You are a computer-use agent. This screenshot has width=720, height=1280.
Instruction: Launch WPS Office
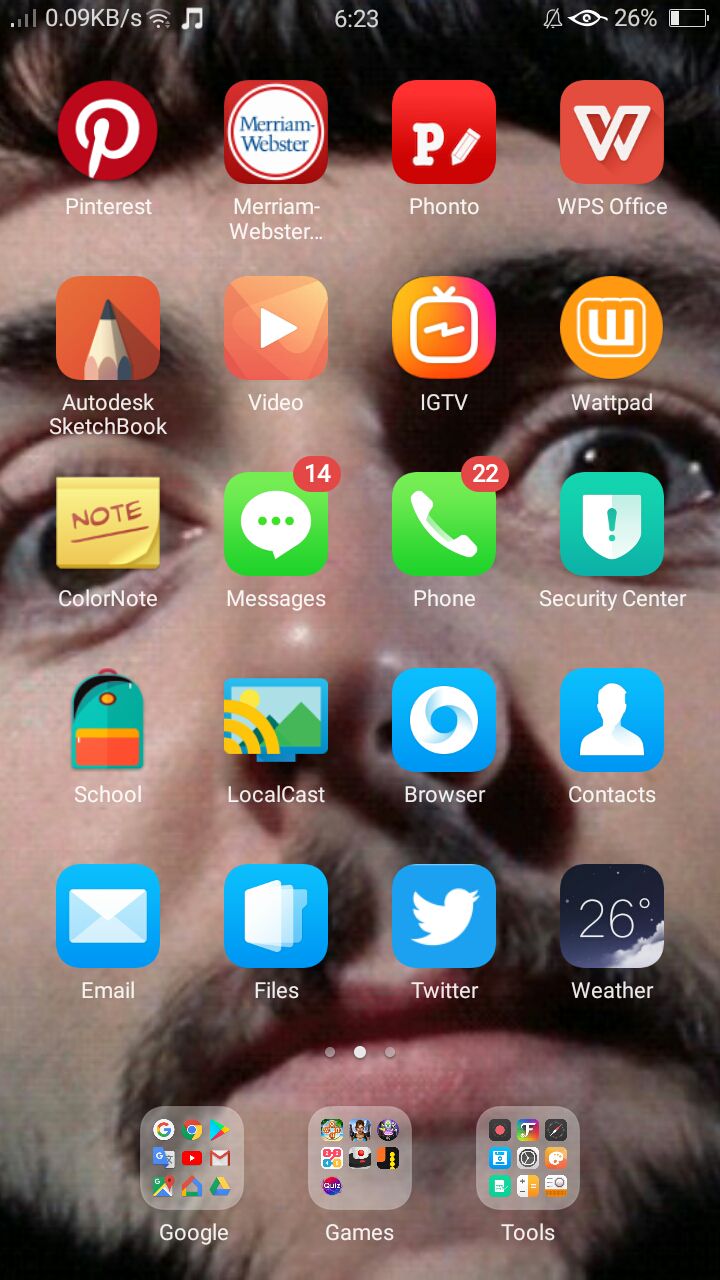tap(612, 132)
